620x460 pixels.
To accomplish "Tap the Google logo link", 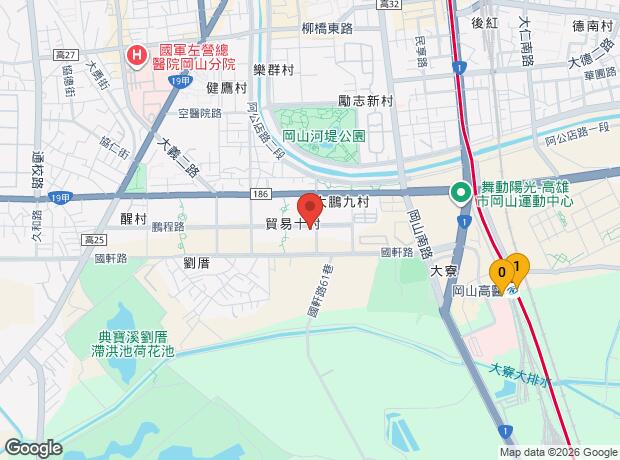I will point(34,448).
